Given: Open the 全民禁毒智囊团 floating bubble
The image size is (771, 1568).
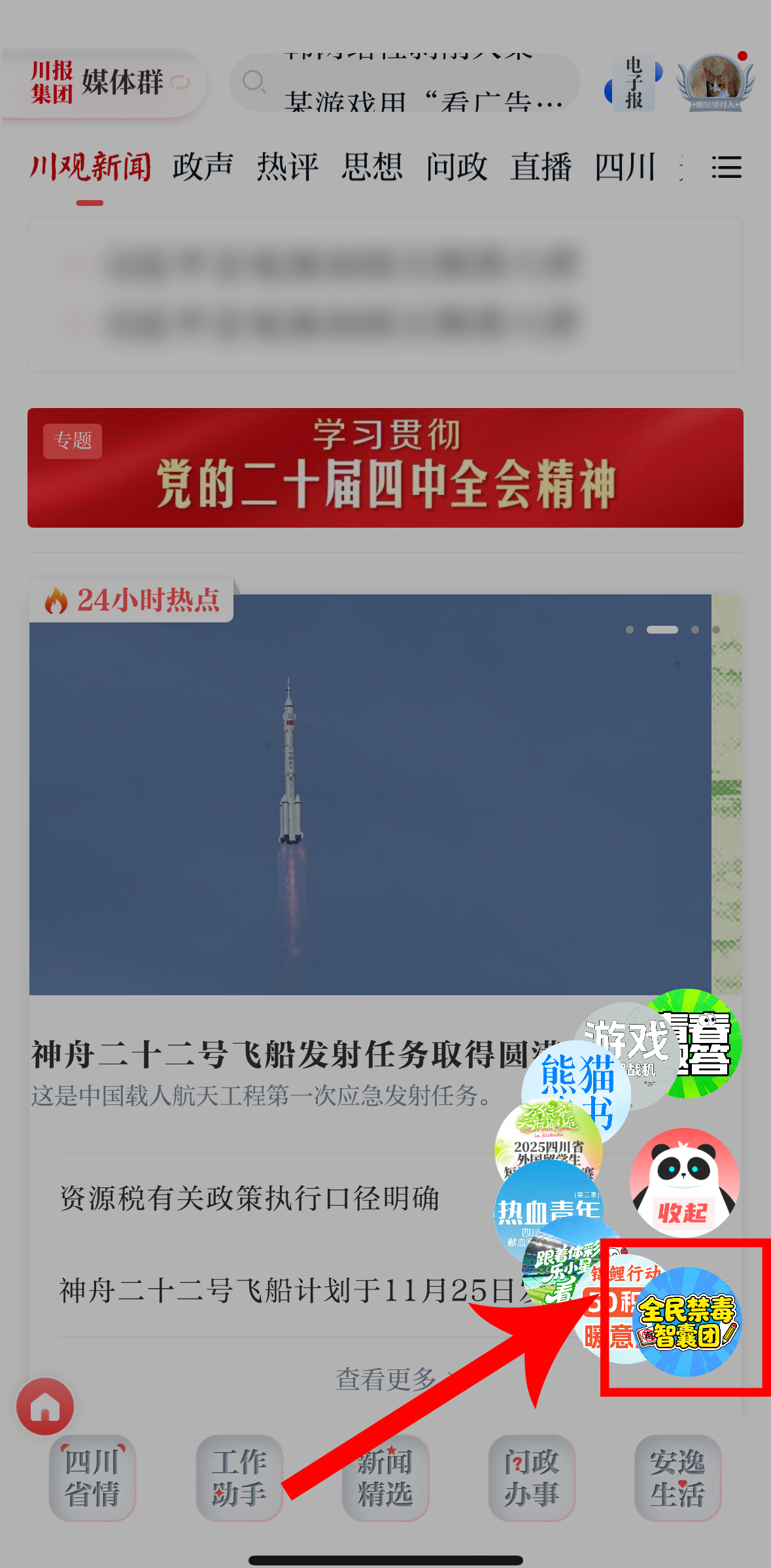Looking at the screenshot, I should [x=687, y=1321].
